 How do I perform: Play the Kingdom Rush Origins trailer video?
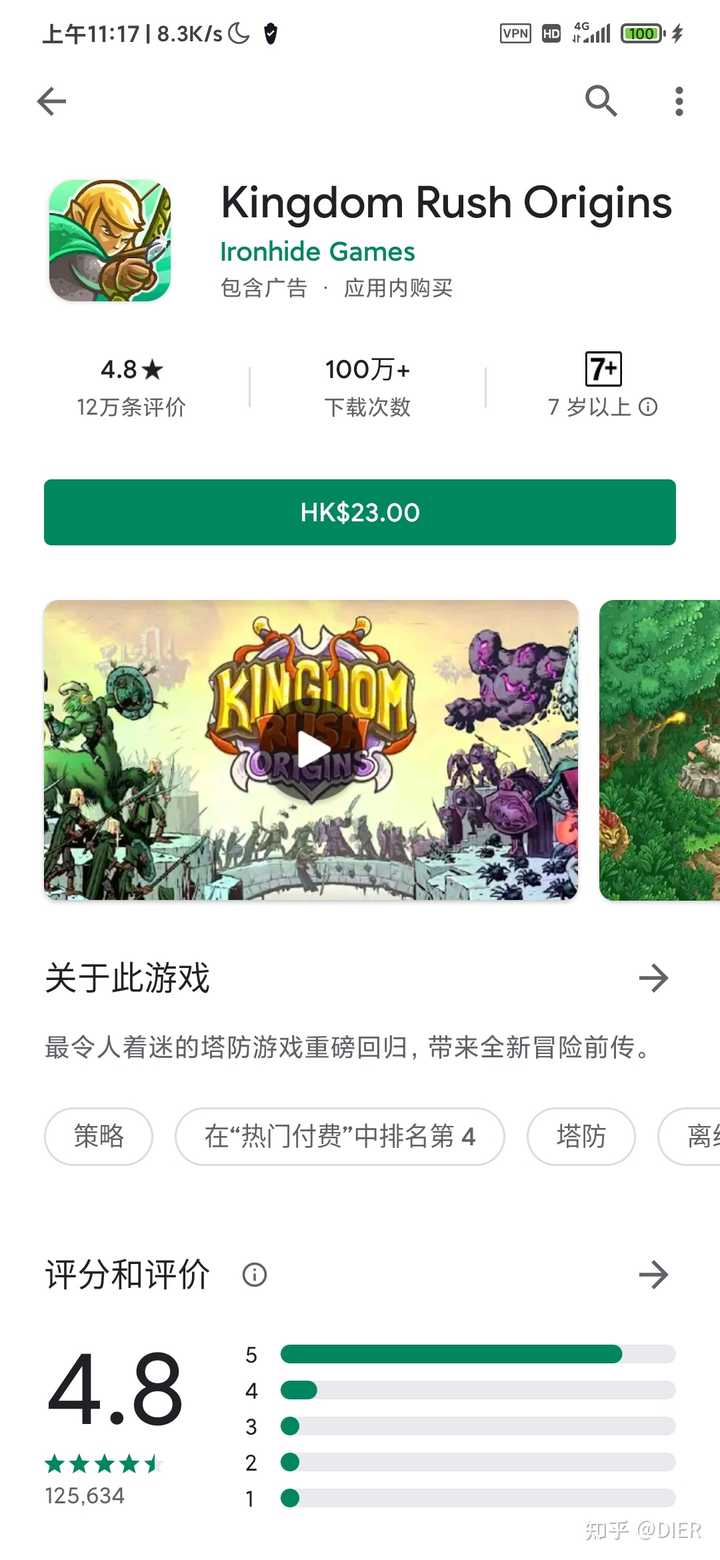(x=310, y=749)
